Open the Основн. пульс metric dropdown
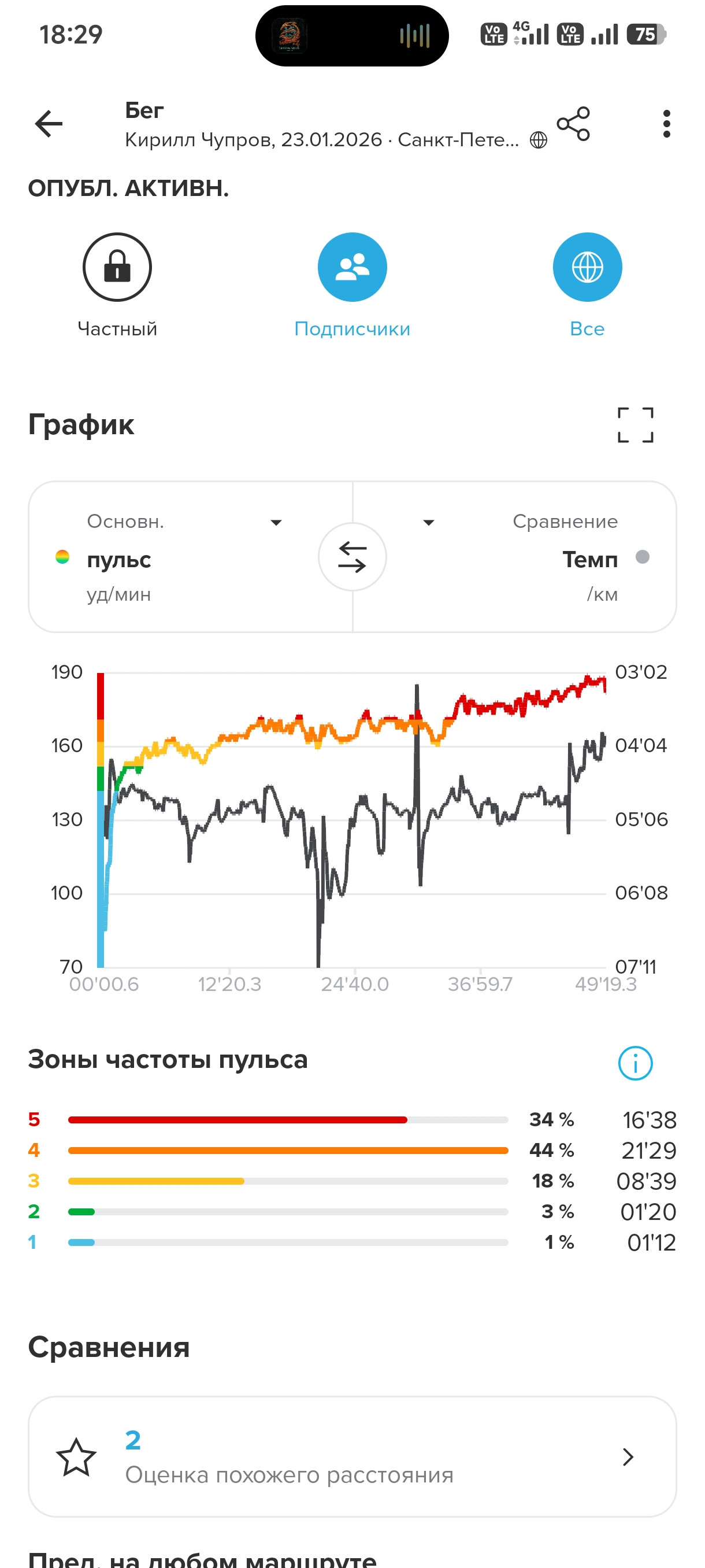705x1568 pixels. pyautogui.click(x=190, y=556)
